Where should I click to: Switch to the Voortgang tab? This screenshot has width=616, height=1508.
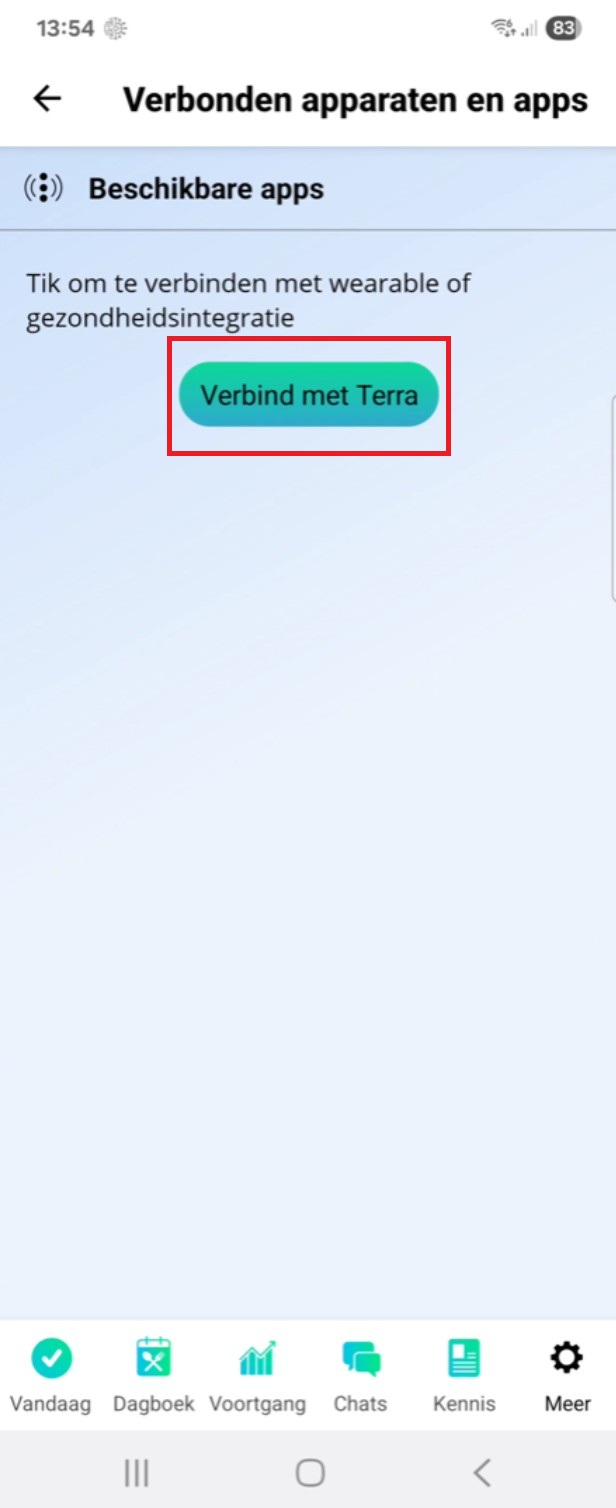point(257,1374)
